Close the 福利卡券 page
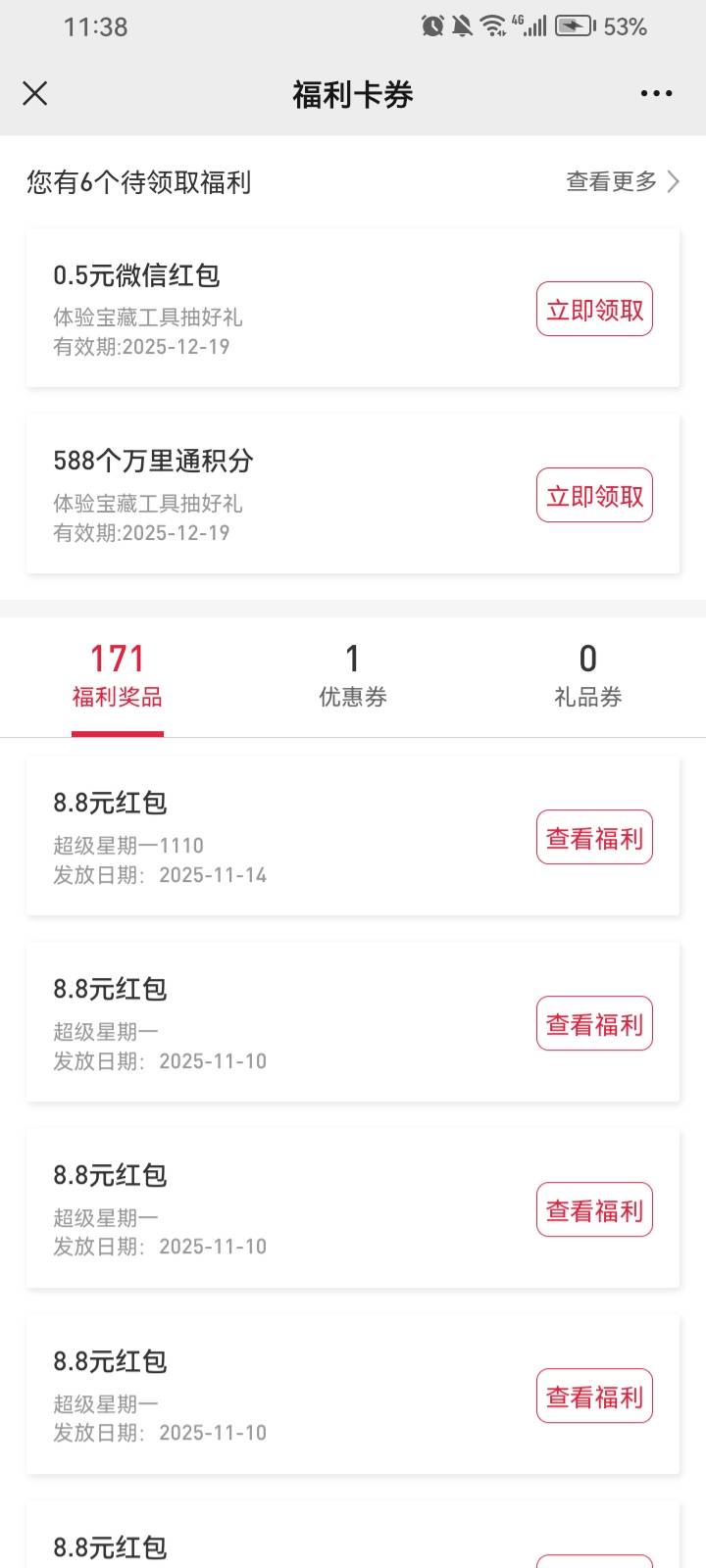This screenshot has height=1568, width=706. [35, 93]
